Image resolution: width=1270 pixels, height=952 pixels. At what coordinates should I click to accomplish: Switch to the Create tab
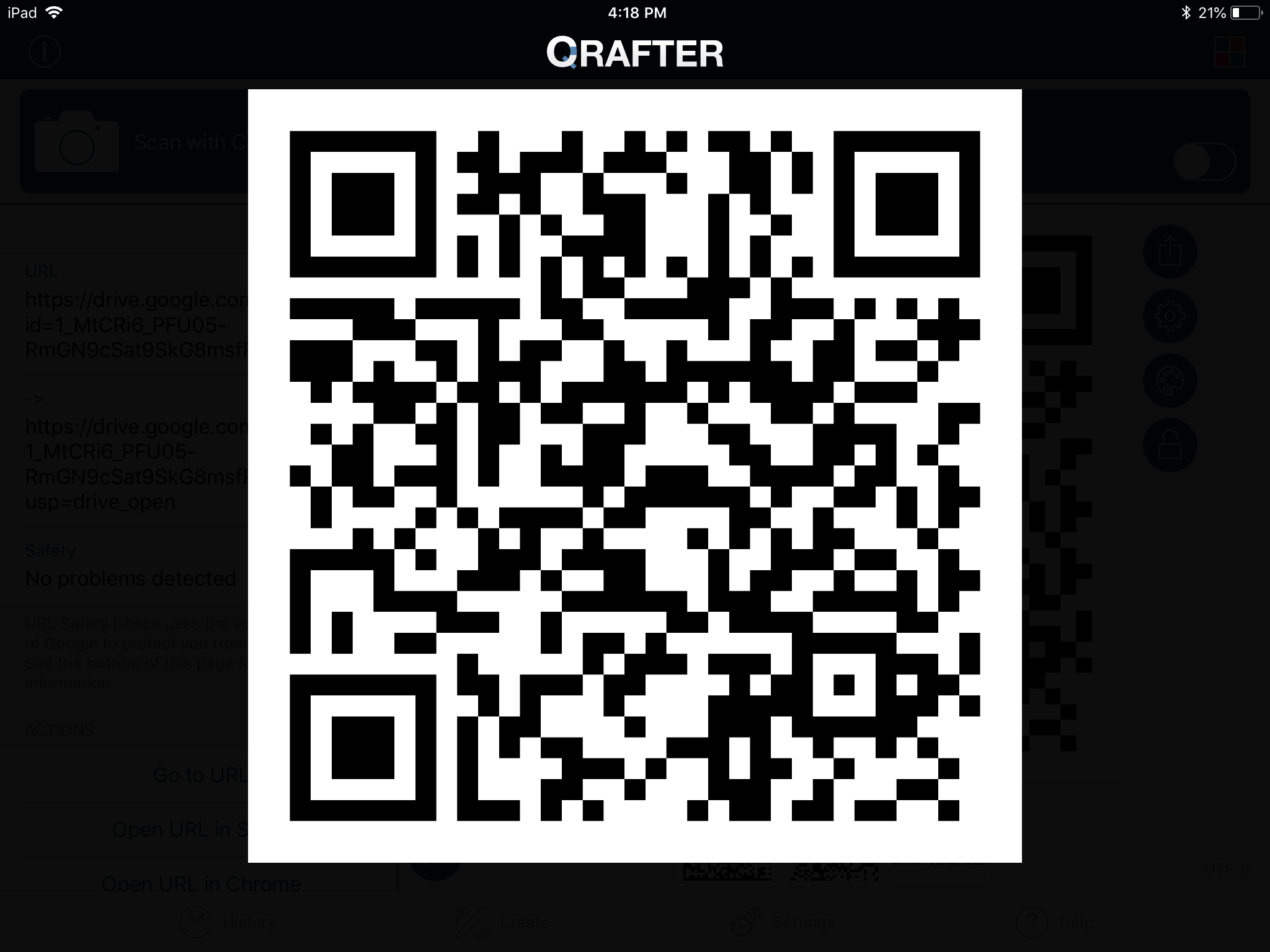click(x=503, y=922)
